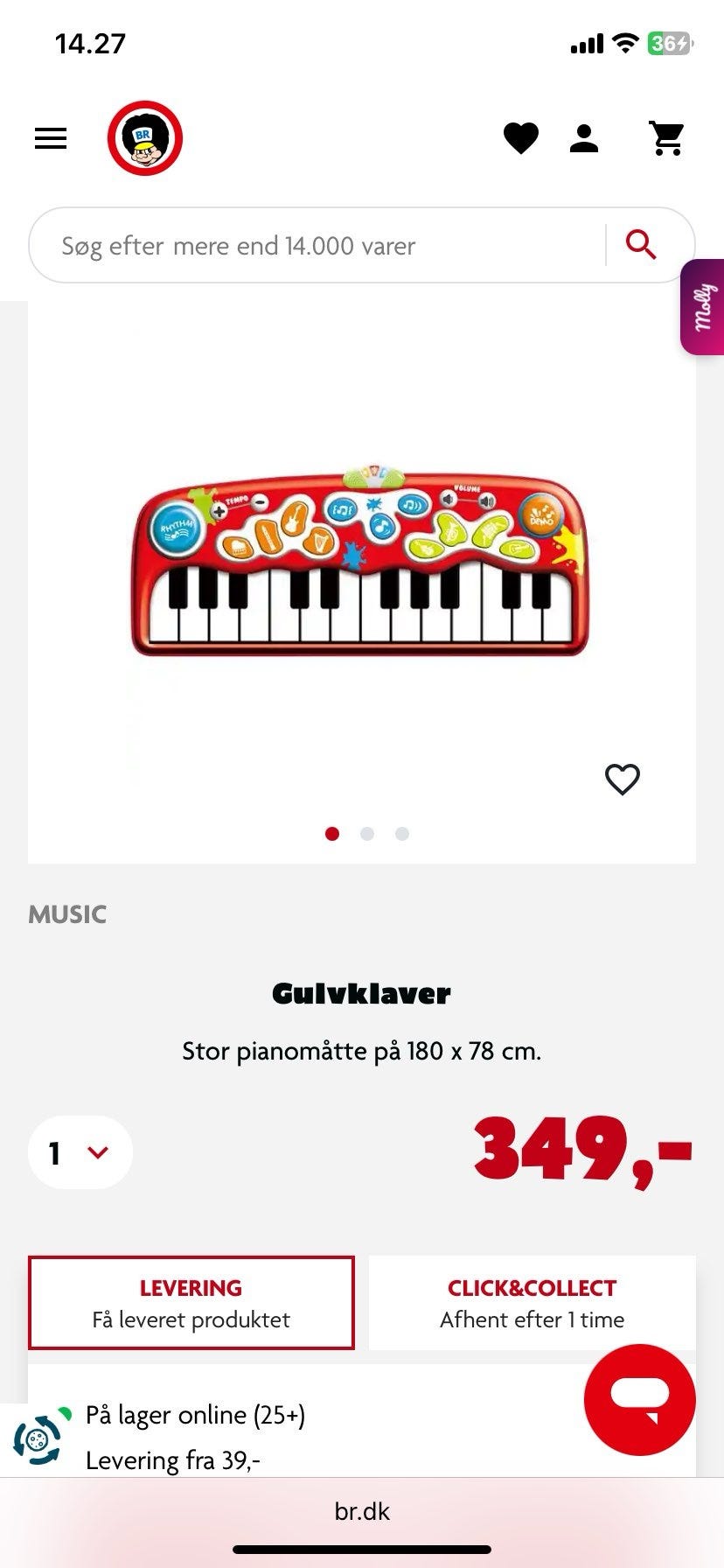Image resolution: width=724 pixels, height=1568 pixels.
Task: Open the chat support bubble
Action: [639, 1400]
